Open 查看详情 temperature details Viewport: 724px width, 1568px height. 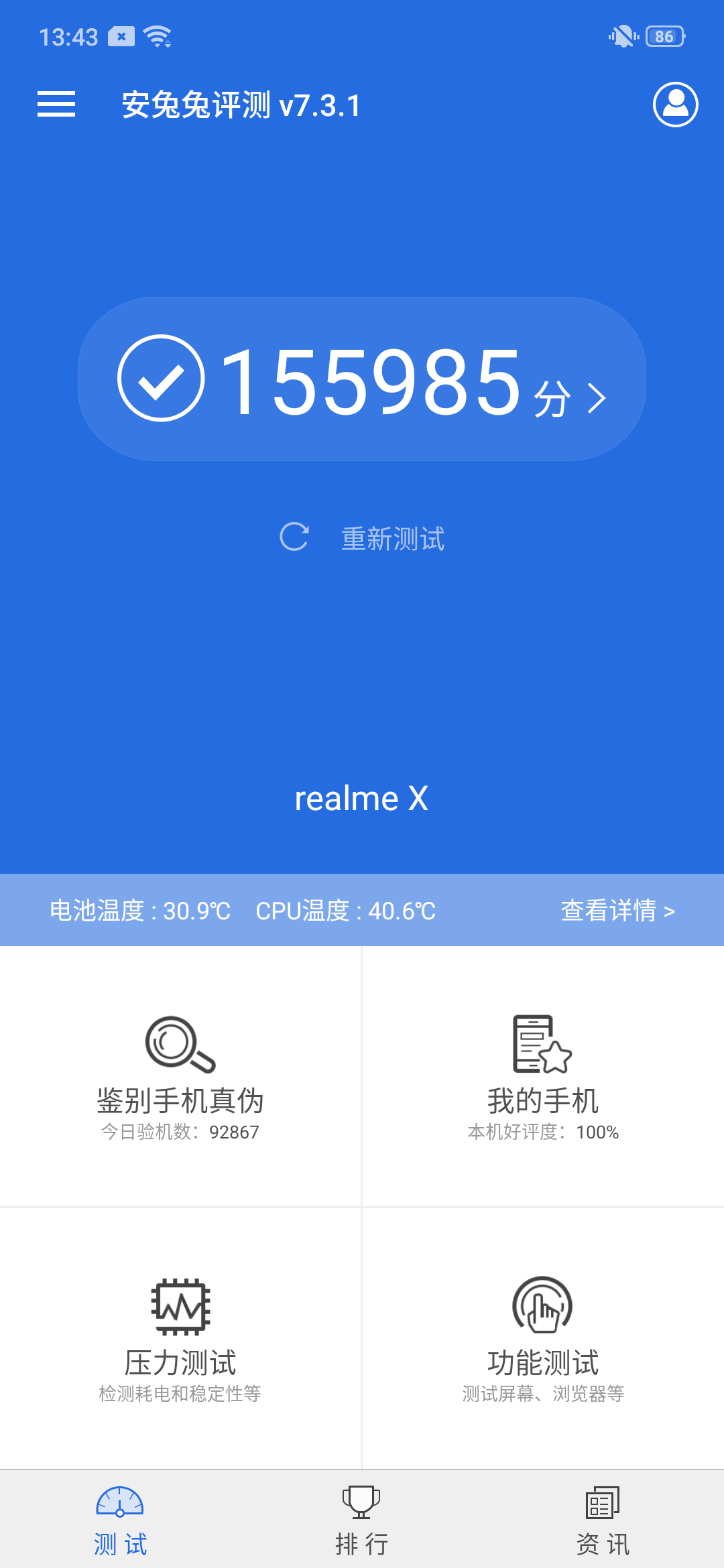coord(617,911)
